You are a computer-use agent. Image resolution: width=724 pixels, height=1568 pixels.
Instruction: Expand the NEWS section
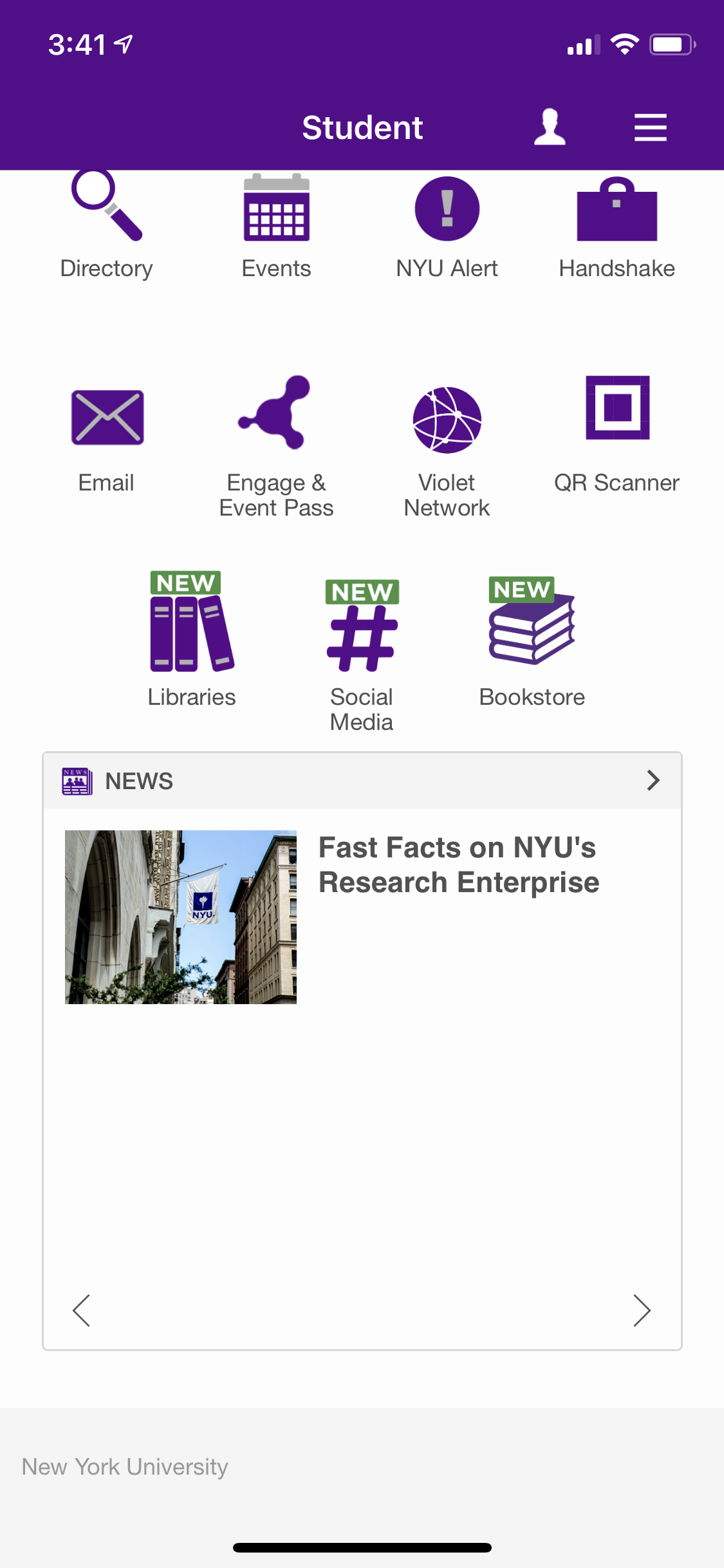pos(653,780)
